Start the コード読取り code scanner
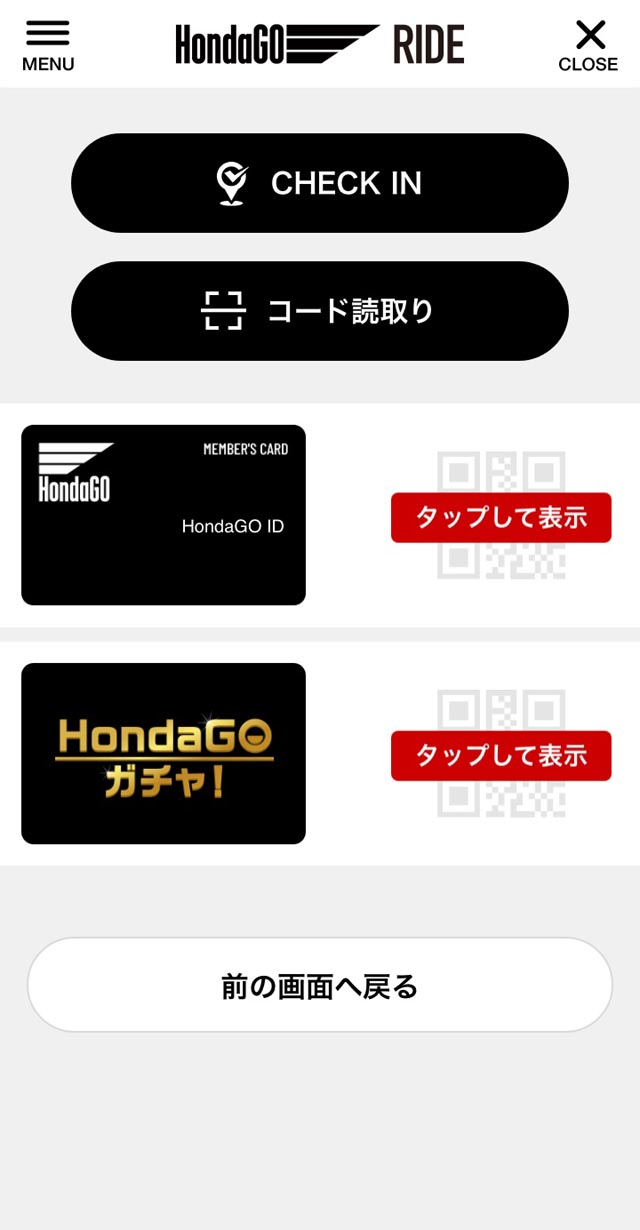 (x=320, y=311)
